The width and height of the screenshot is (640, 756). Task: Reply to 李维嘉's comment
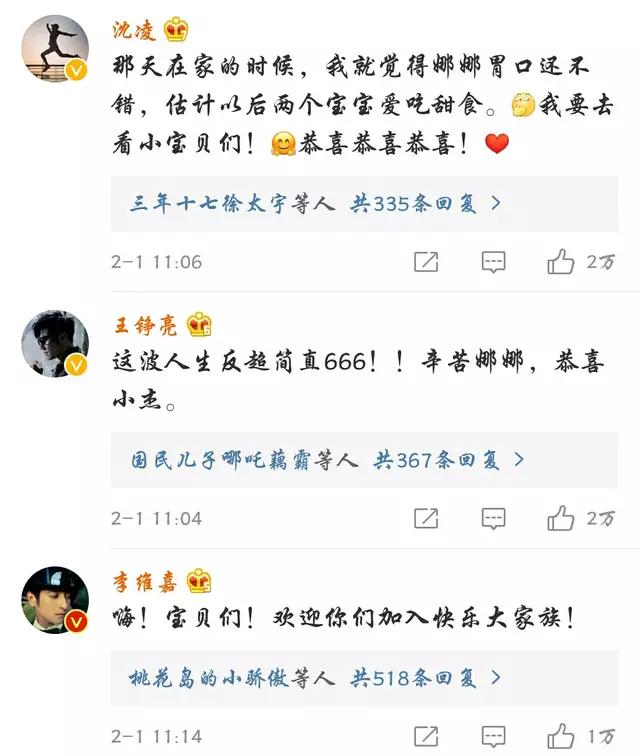pyautogui.click(x=493, y=735)
